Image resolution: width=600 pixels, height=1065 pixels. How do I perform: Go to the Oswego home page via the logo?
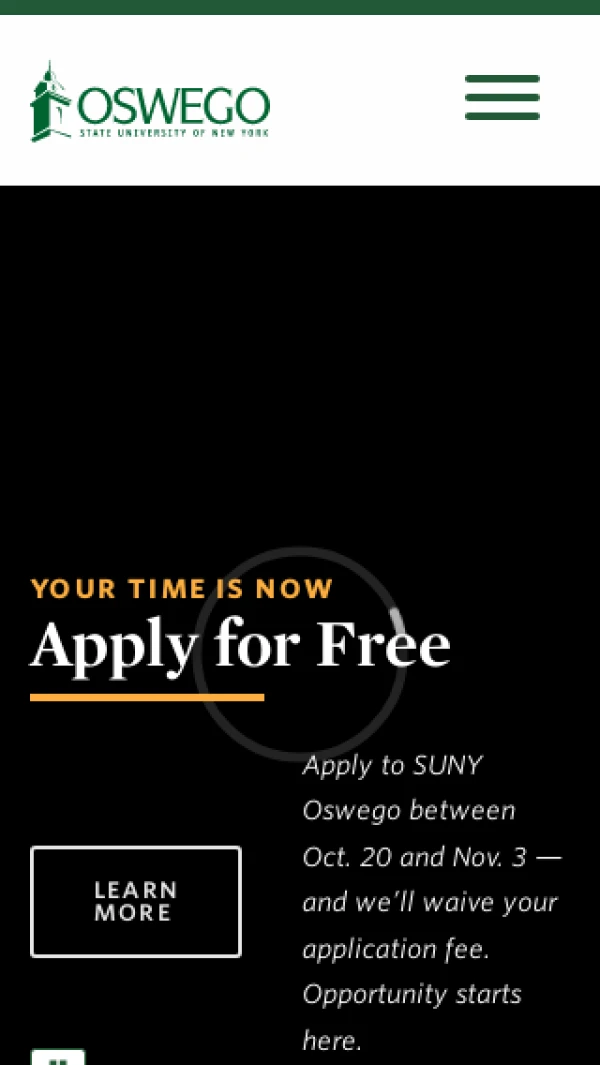(x=150, y=102)
